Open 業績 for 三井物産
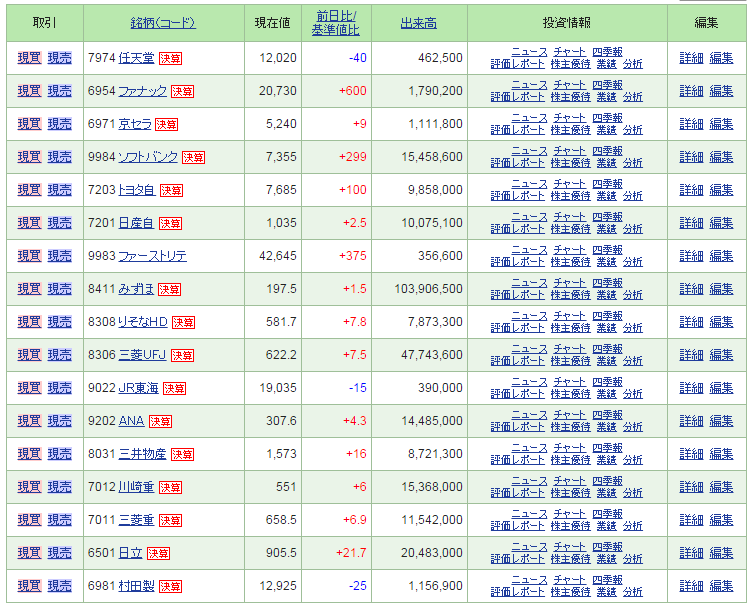 click(x=607, y=460)
